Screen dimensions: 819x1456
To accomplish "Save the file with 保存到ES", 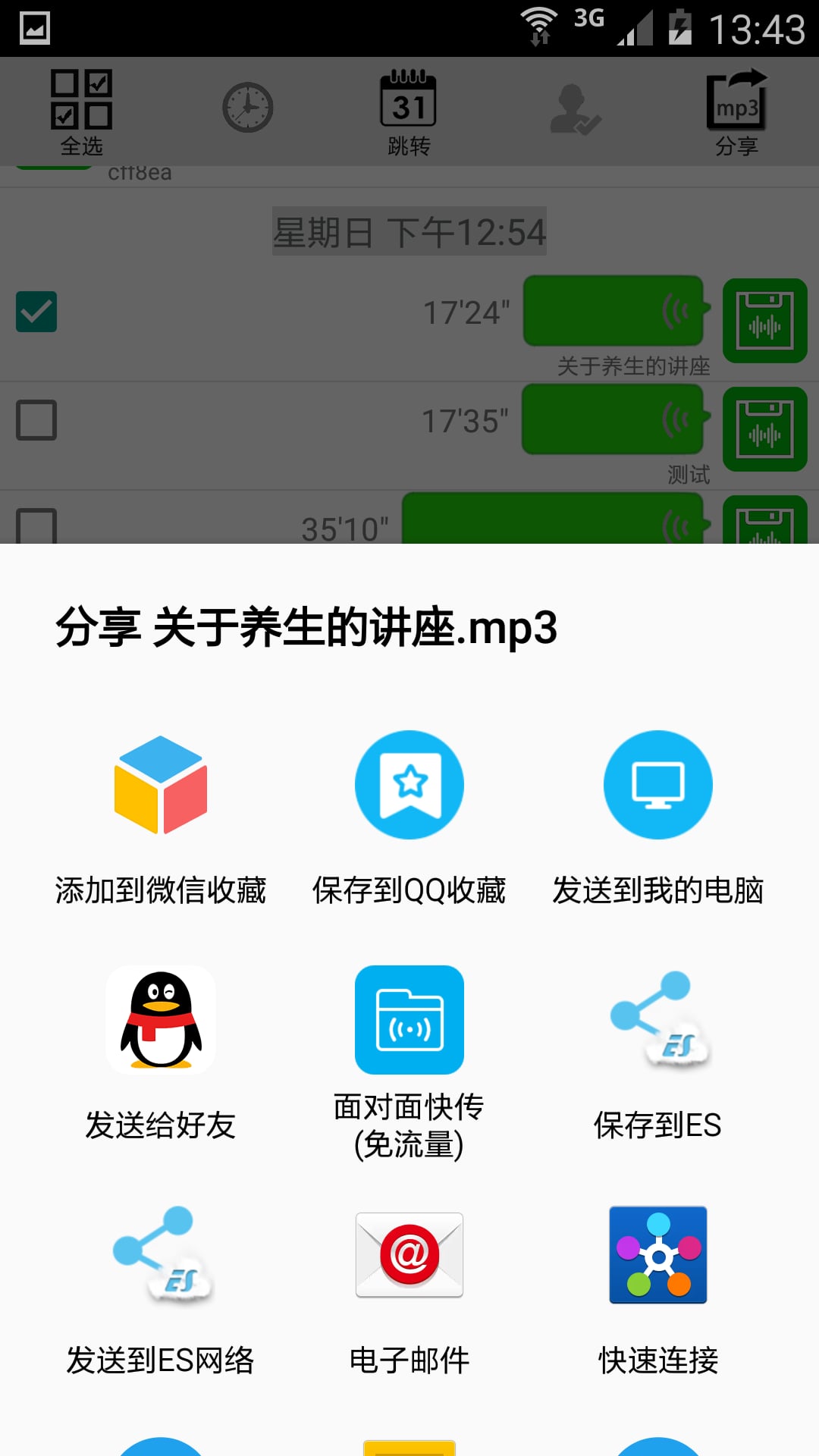I will coord(658,1055).
